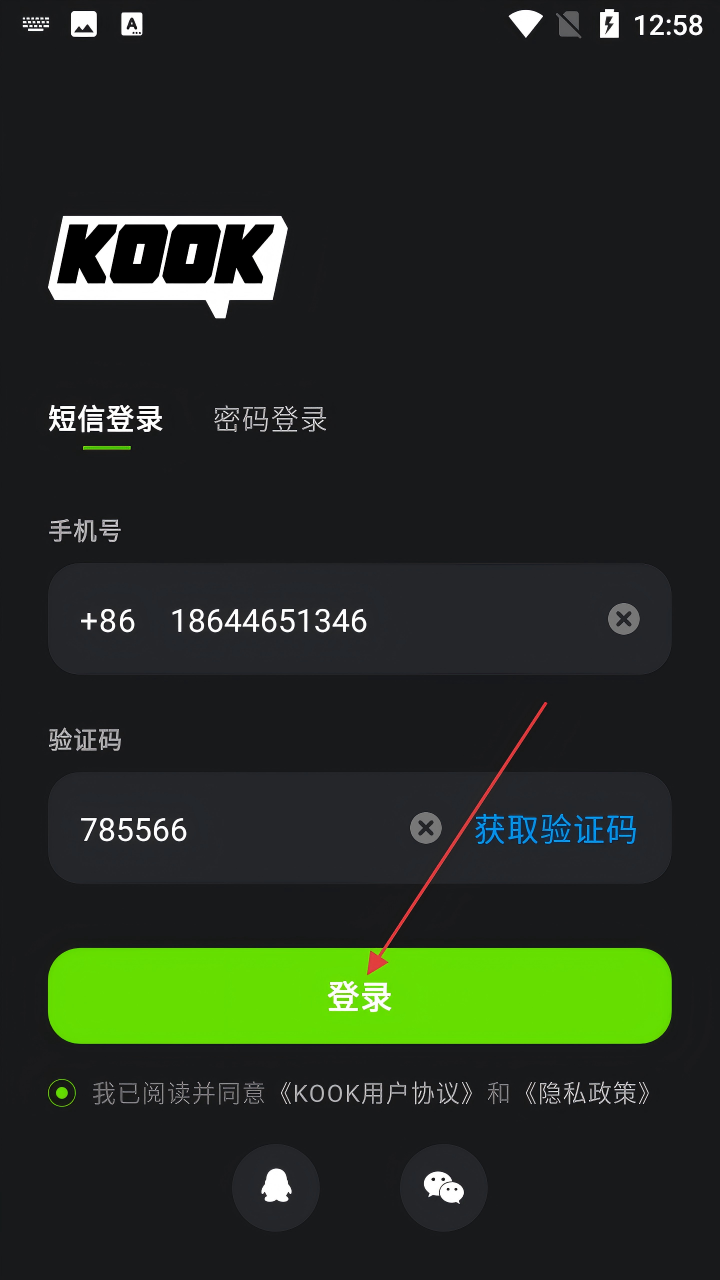The height and width of the screenshot is (1280, 720).
Task: Edit the phone number 18644651346
Action: [268, 621]
